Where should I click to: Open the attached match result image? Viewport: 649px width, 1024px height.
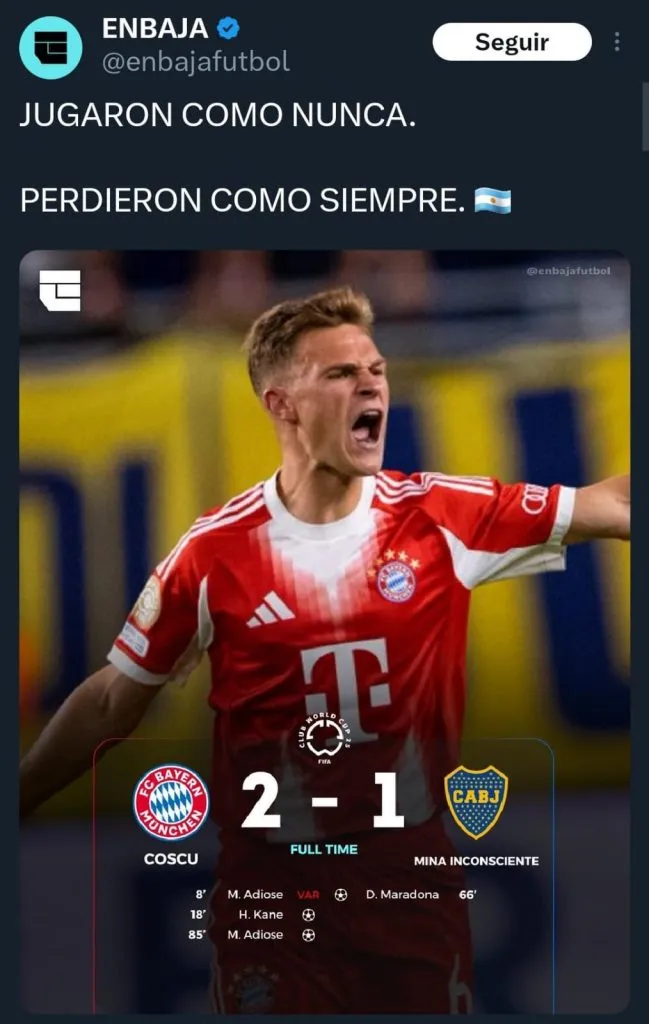click(x=324, y=630)
